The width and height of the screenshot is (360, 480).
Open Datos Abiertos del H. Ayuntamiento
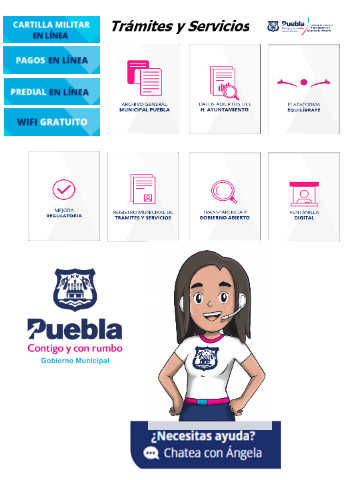pos(224,89)
